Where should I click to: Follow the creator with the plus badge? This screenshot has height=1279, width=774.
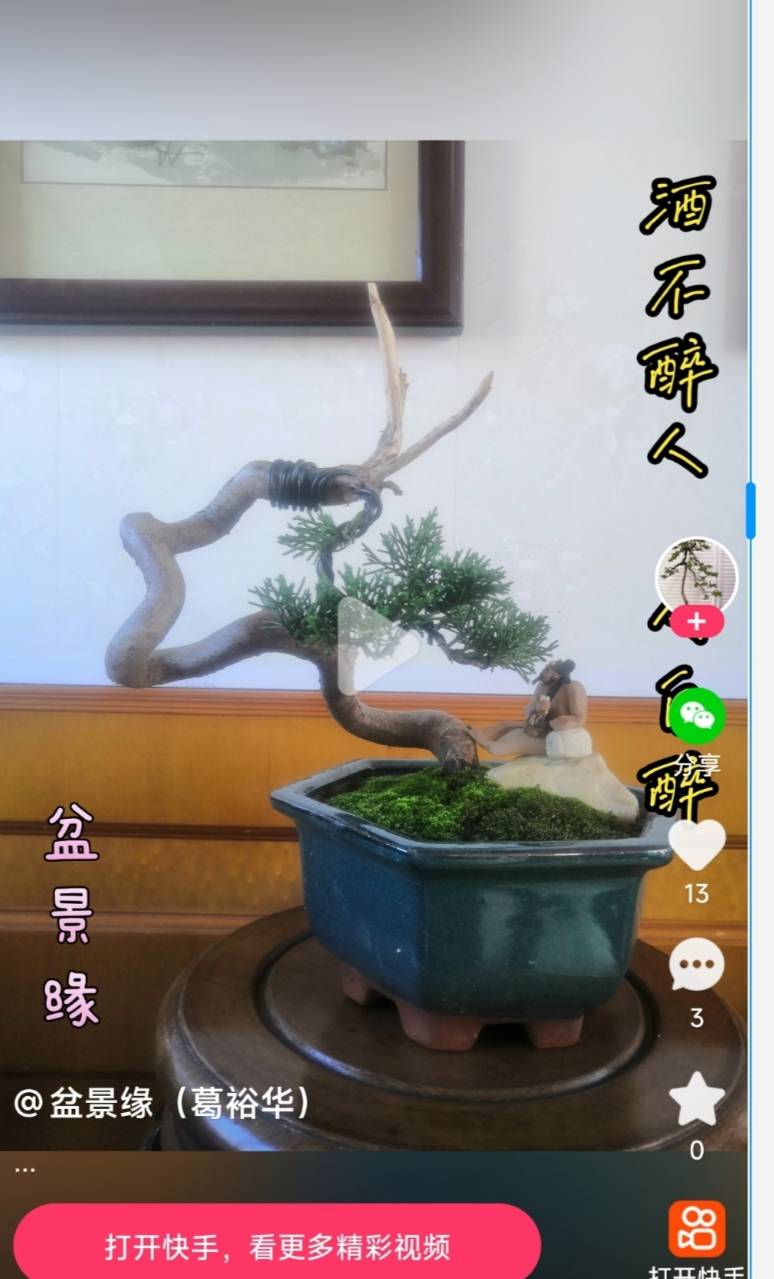697,622
